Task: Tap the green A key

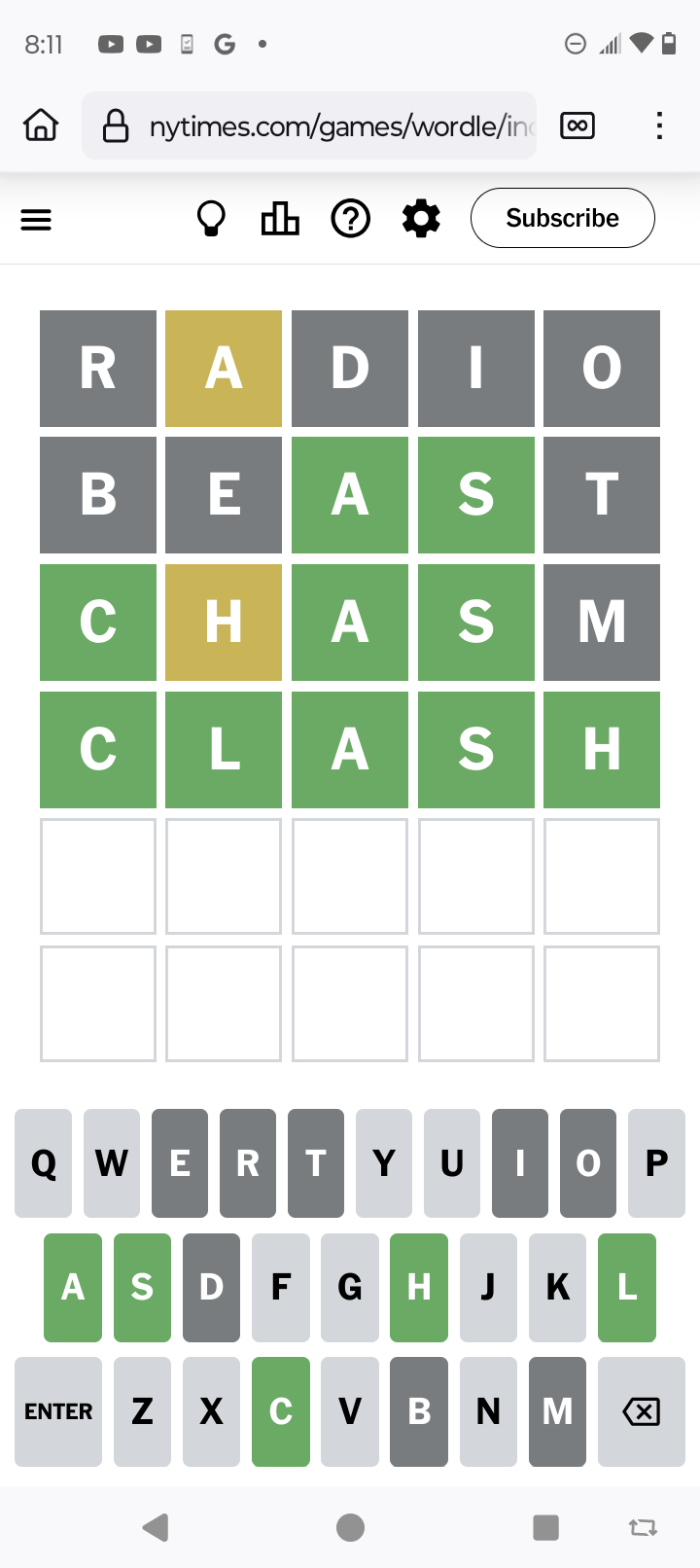Action: 73,1288
